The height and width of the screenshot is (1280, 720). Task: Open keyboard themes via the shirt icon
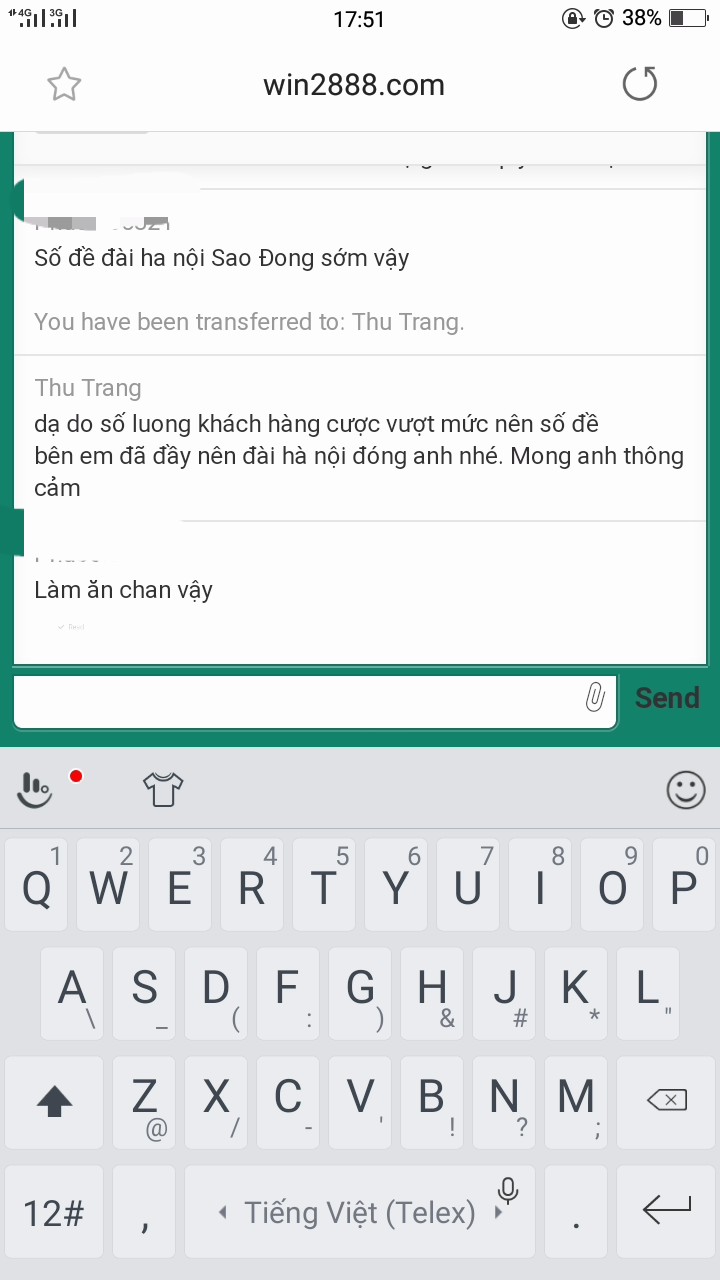coord(164,789)
